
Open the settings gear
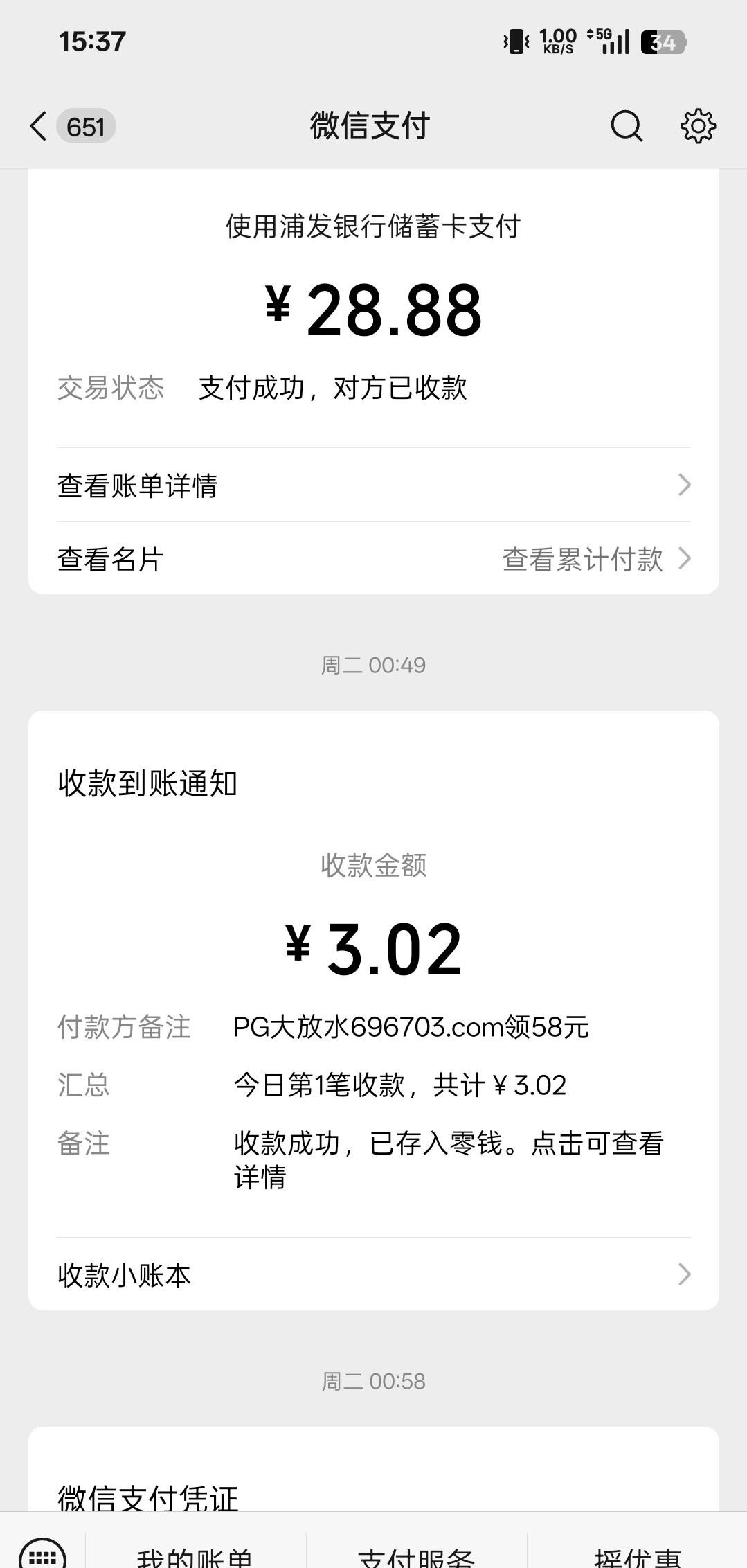[698, 127]
